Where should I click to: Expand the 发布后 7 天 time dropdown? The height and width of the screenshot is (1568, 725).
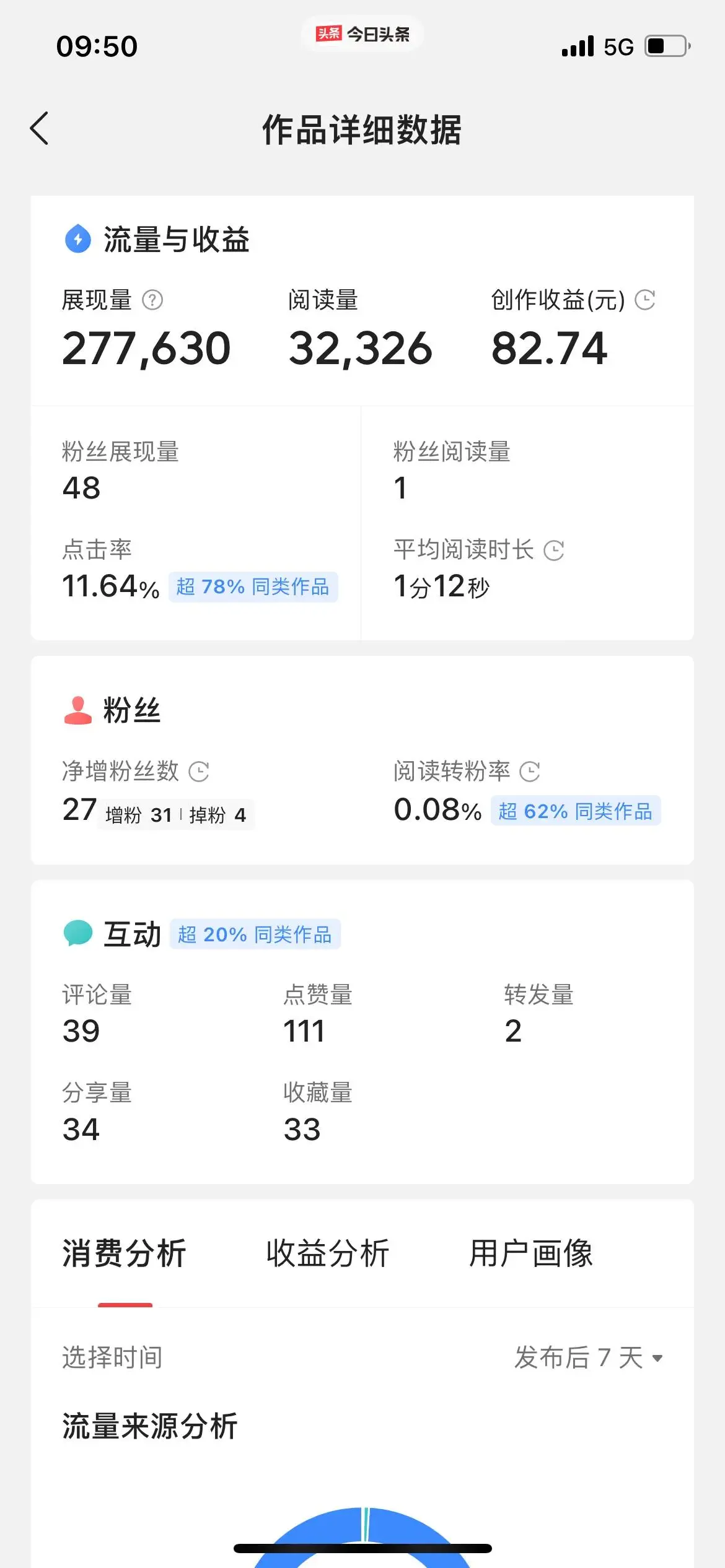pyautogui.click(x=589, y=1358)
